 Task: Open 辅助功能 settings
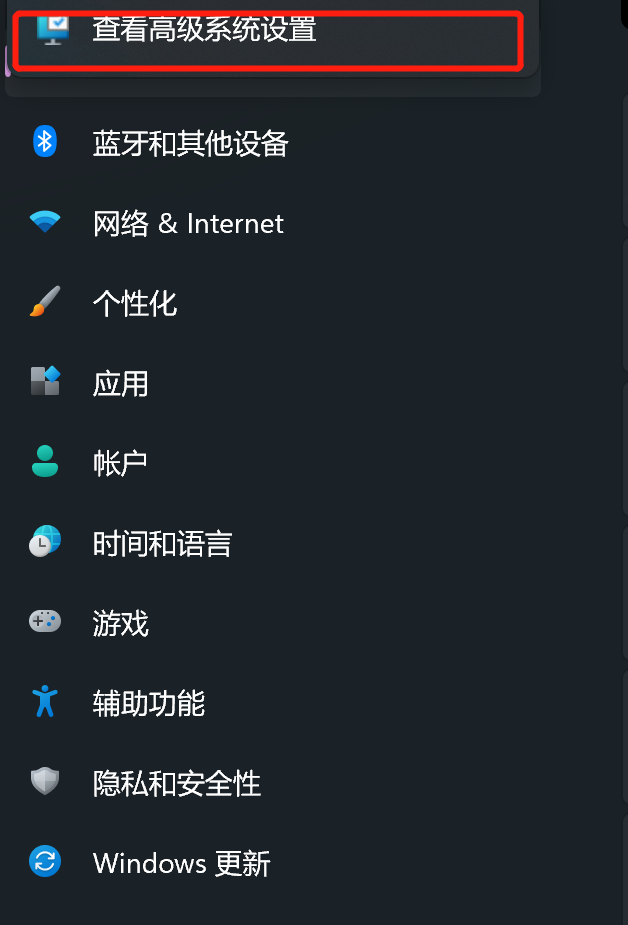point(149,704)
